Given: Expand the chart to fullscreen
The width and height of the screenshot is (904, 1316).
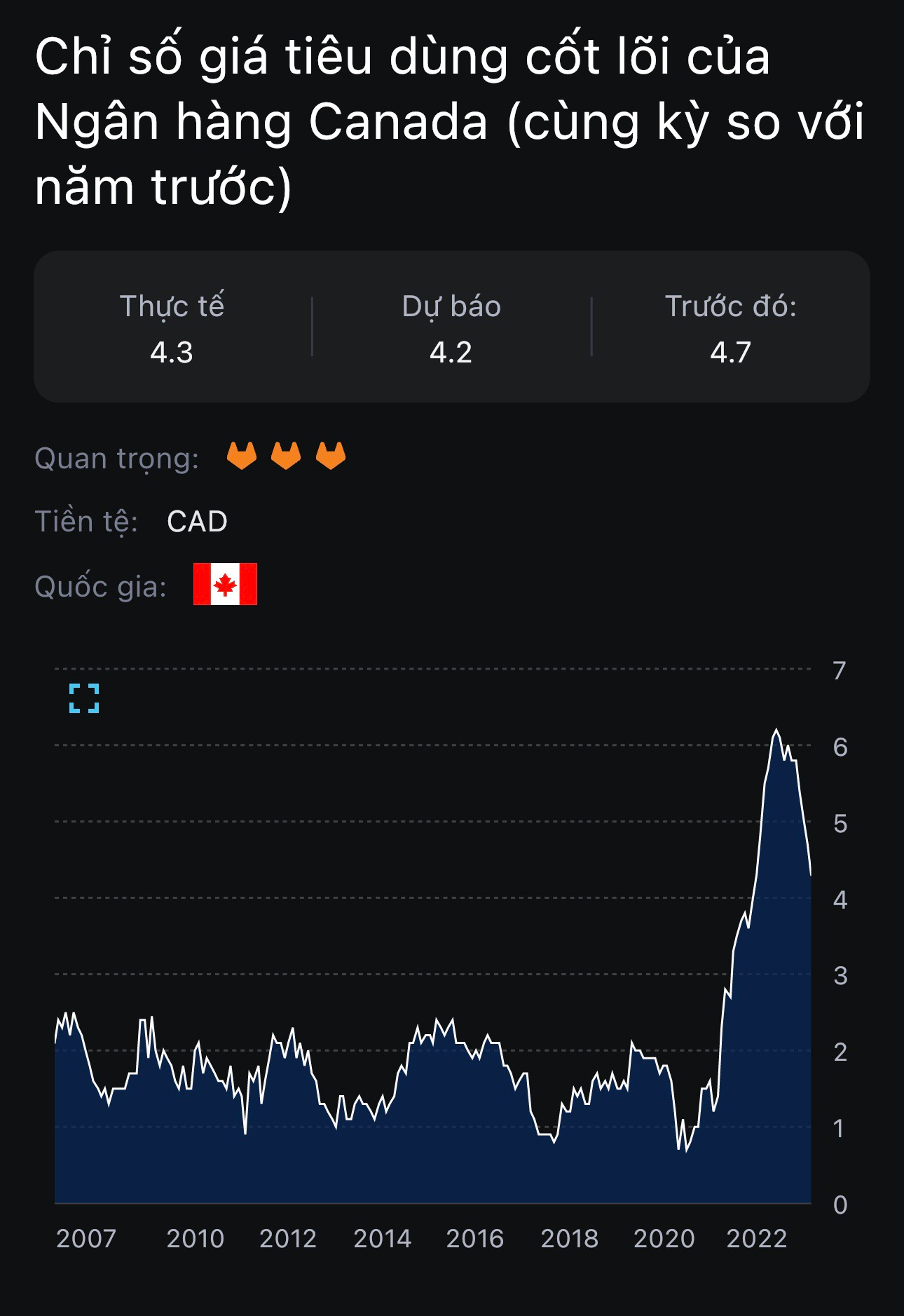Looking at the screenshot, I should click(84, 698).
